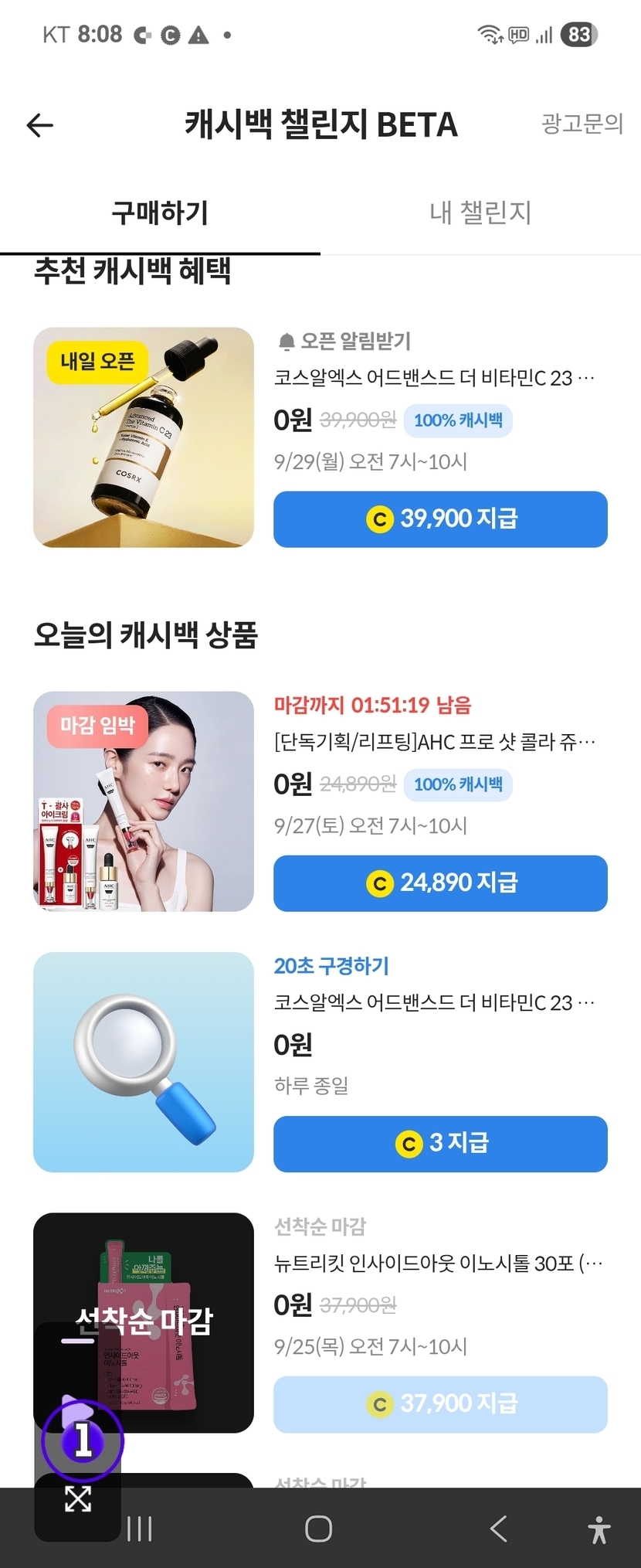Screen dimensions: 641x1568
Task: Tap the 3 지급 button
Action: 440,1143
